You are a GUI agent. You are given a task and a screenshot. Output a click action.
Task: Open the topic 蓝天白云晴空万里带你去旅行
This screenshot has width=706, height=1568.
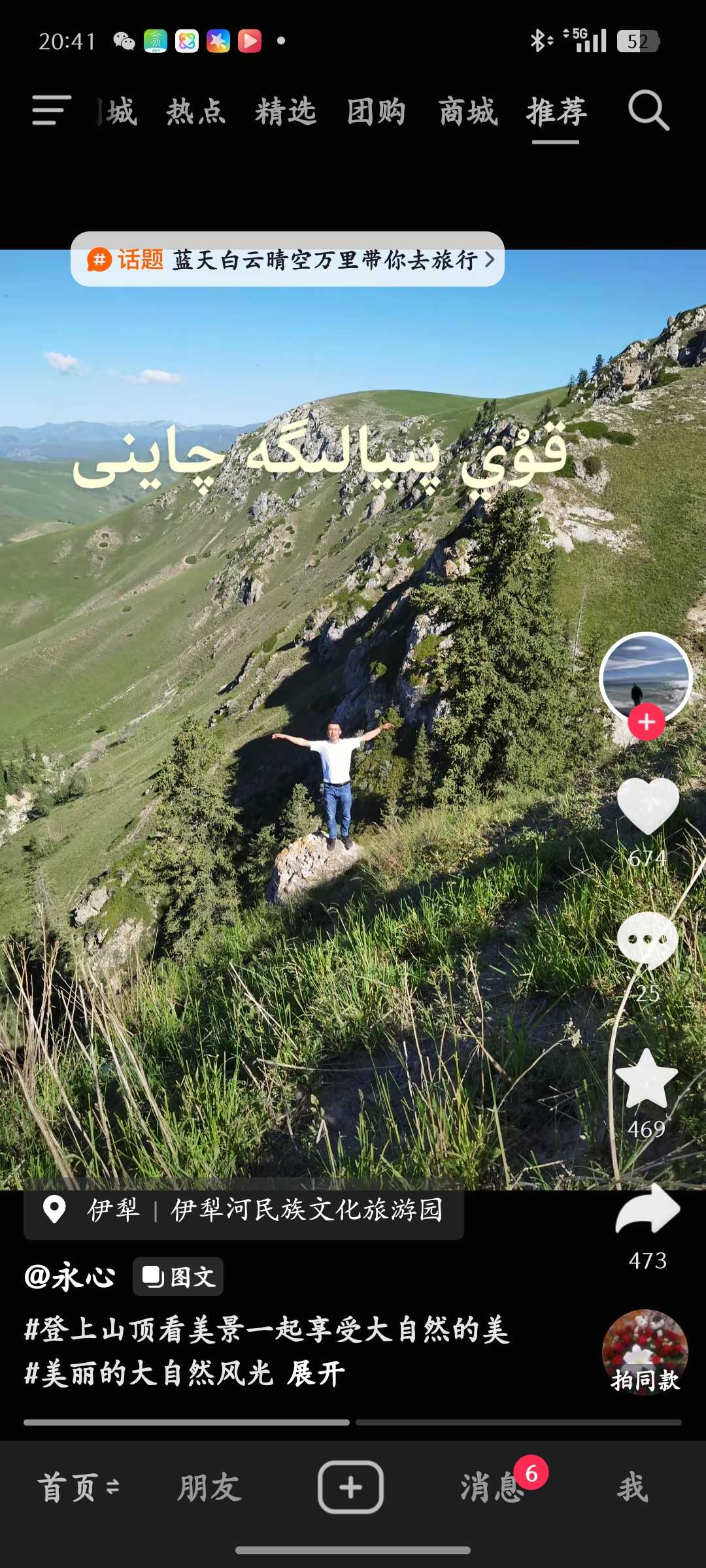point(288,260)
